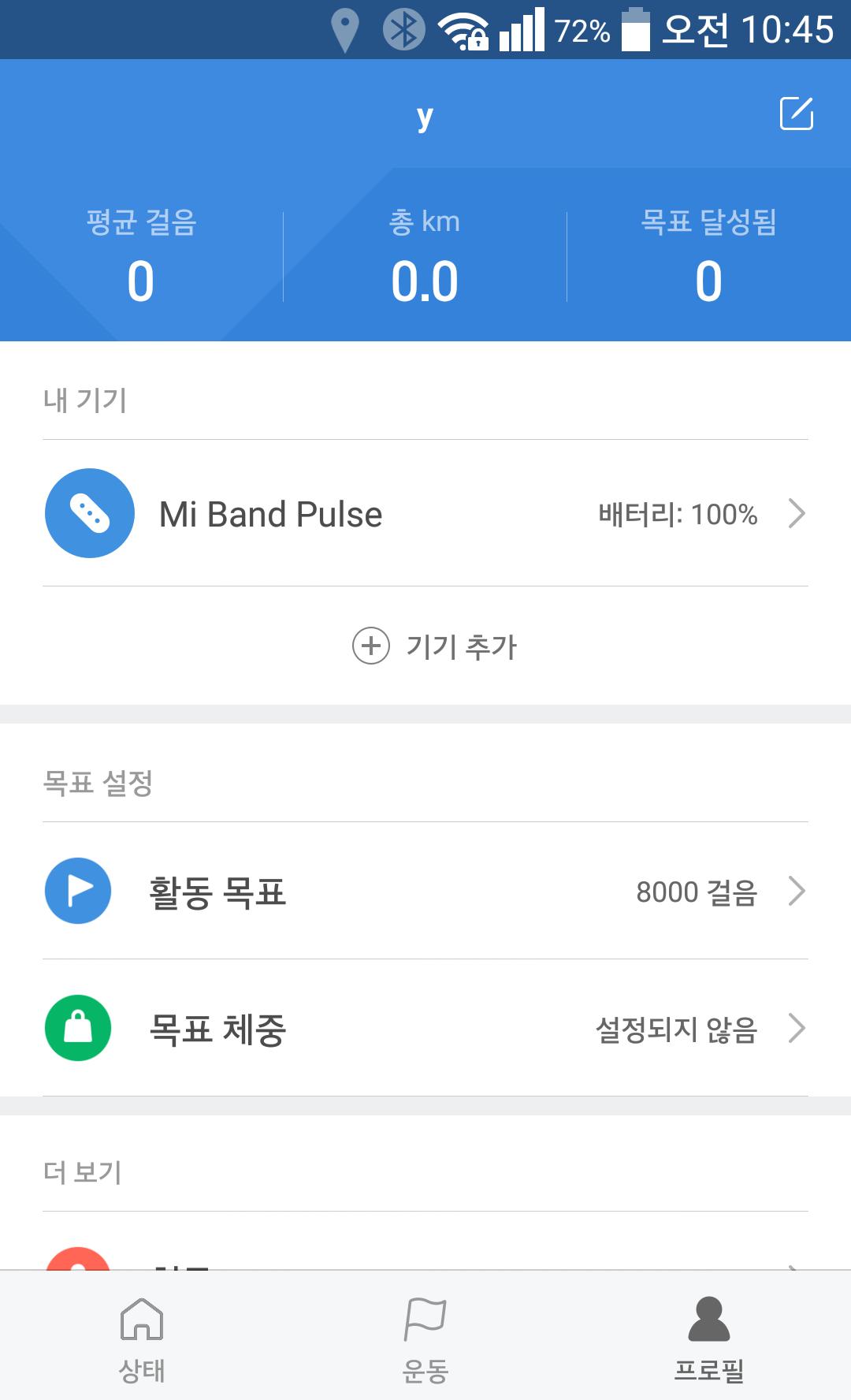This screenshot has height=1400, width=851.
Task: Tap the edit profile icon
Action: 796,114
